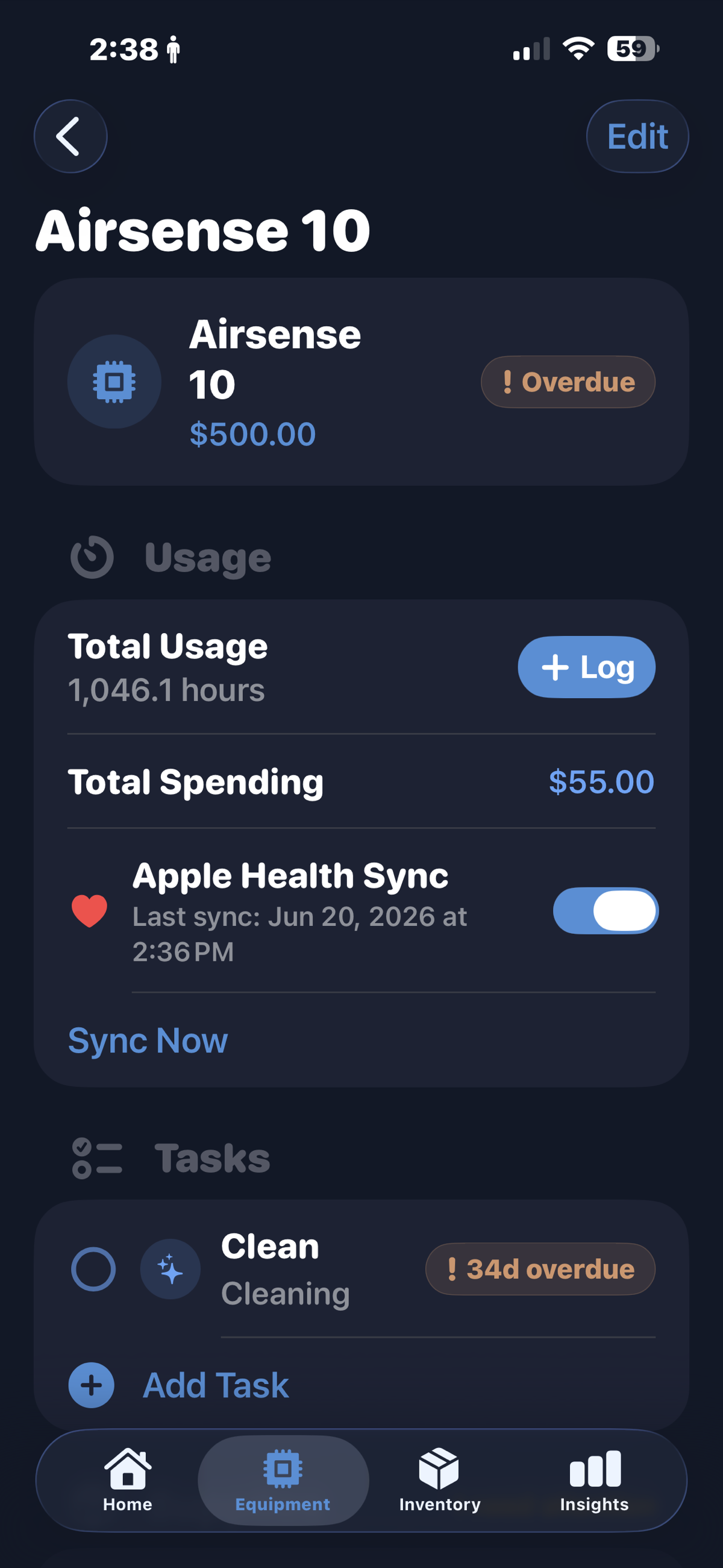Disable the Apple Health Sync toggle
The image size is (723, 1568).
pos(606,911)
